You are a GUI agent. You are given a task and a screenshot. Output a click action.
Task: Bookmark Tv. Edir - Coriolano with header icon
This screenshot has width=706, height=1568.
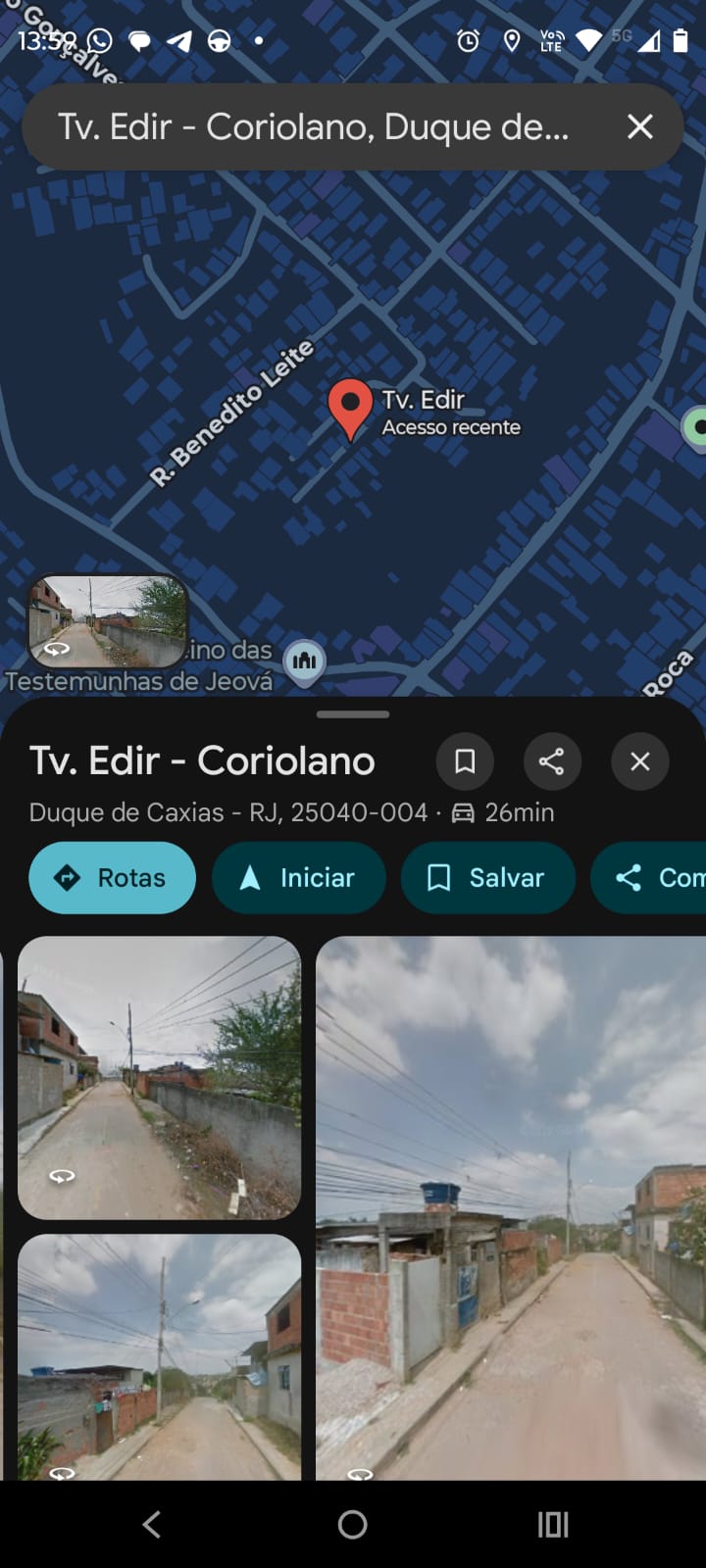click(x=465, y=761)
